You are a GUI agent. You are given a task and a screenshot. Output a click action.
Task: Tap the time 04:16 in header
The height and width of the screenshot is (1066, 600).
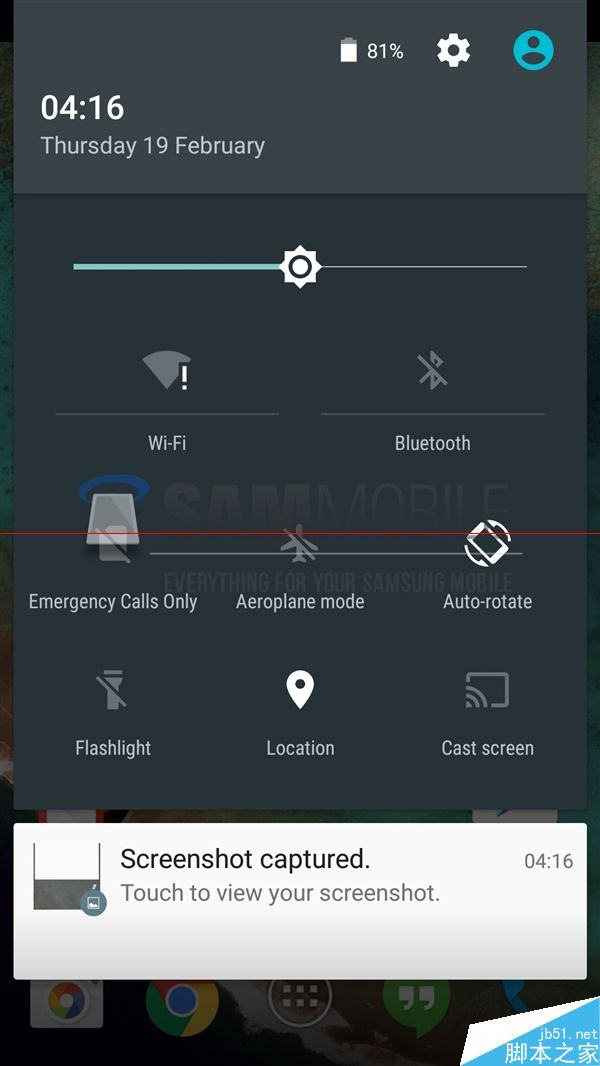click(82, 107)
